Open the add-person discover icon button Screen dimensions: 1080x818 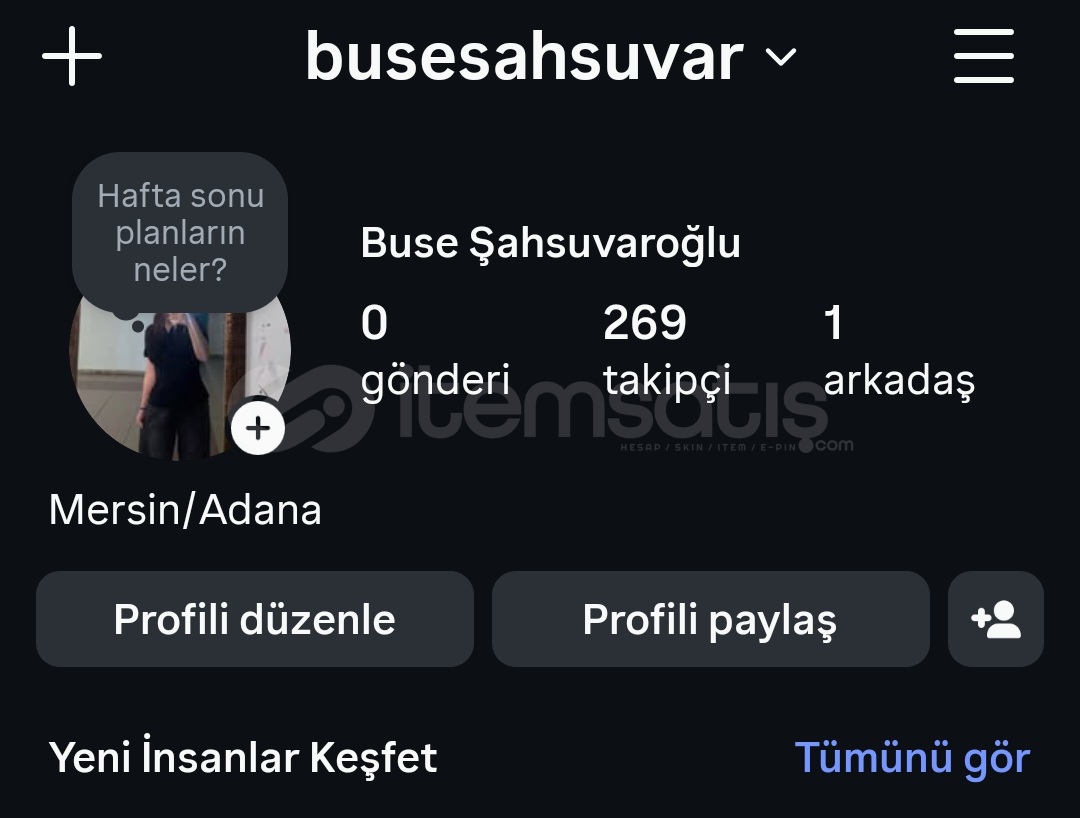(x=995, y=619)
